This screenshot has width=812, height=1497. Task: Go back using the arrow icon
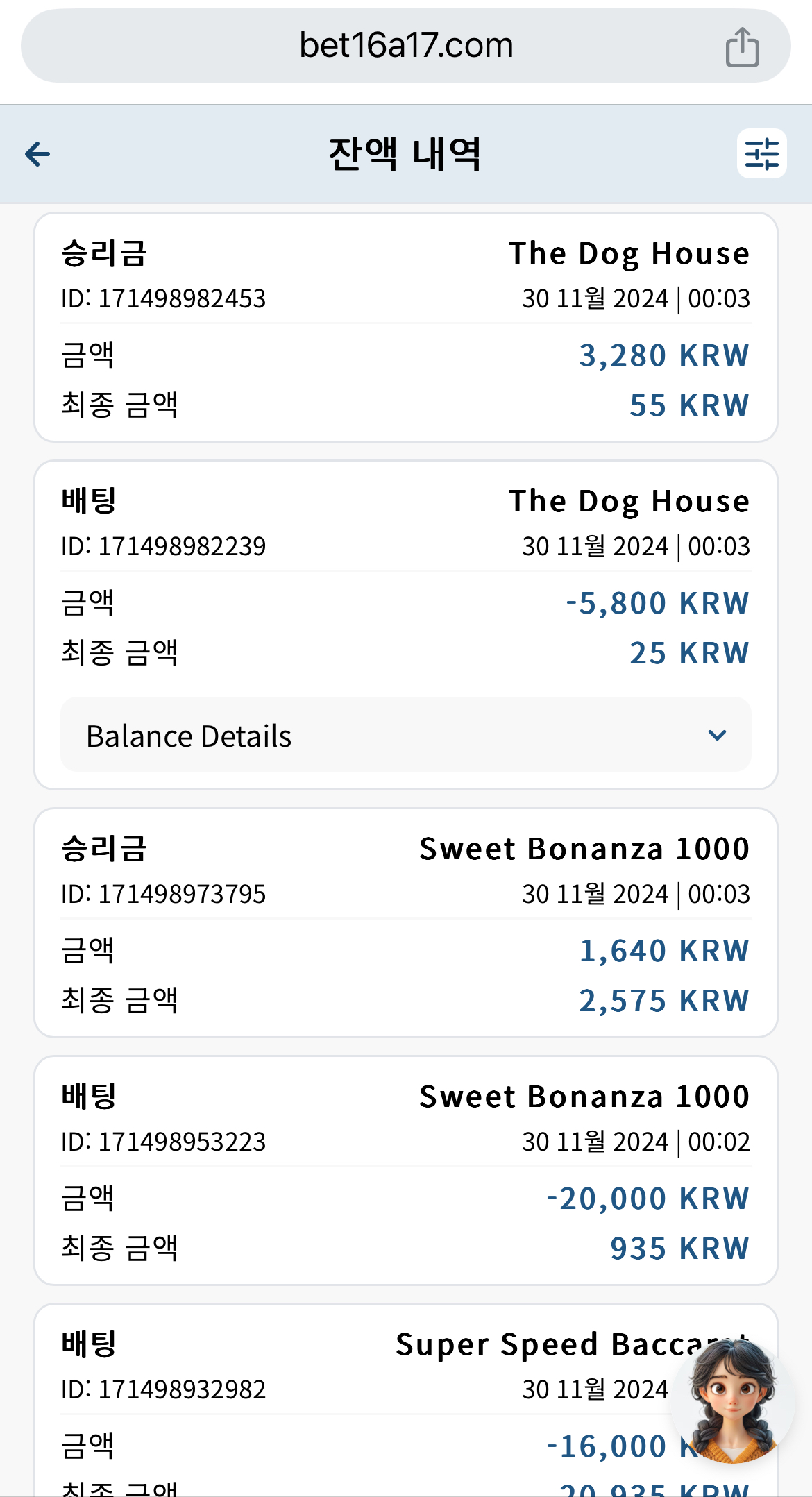[x=37, y=154]
